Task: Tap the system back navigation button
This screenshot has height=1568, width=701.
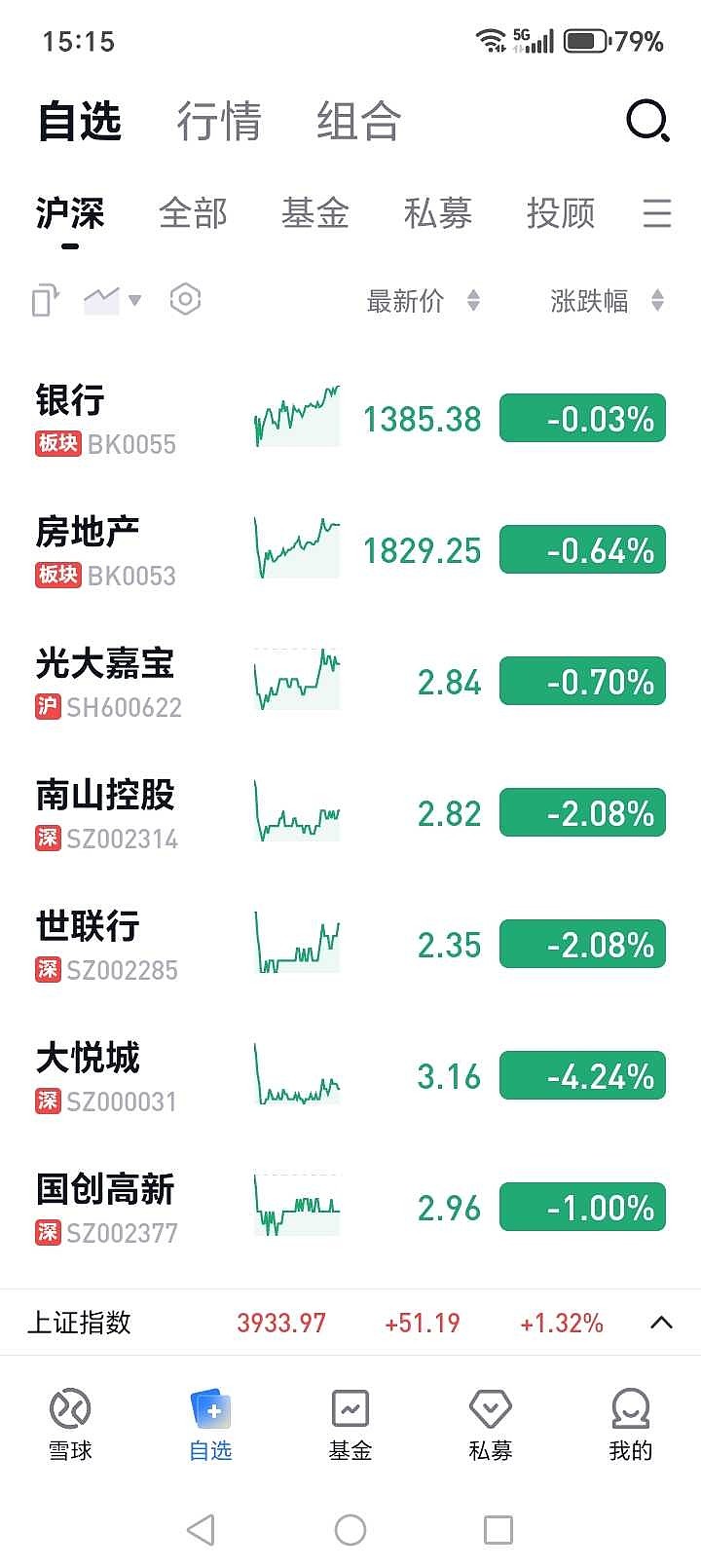Action: [201, 1529]
